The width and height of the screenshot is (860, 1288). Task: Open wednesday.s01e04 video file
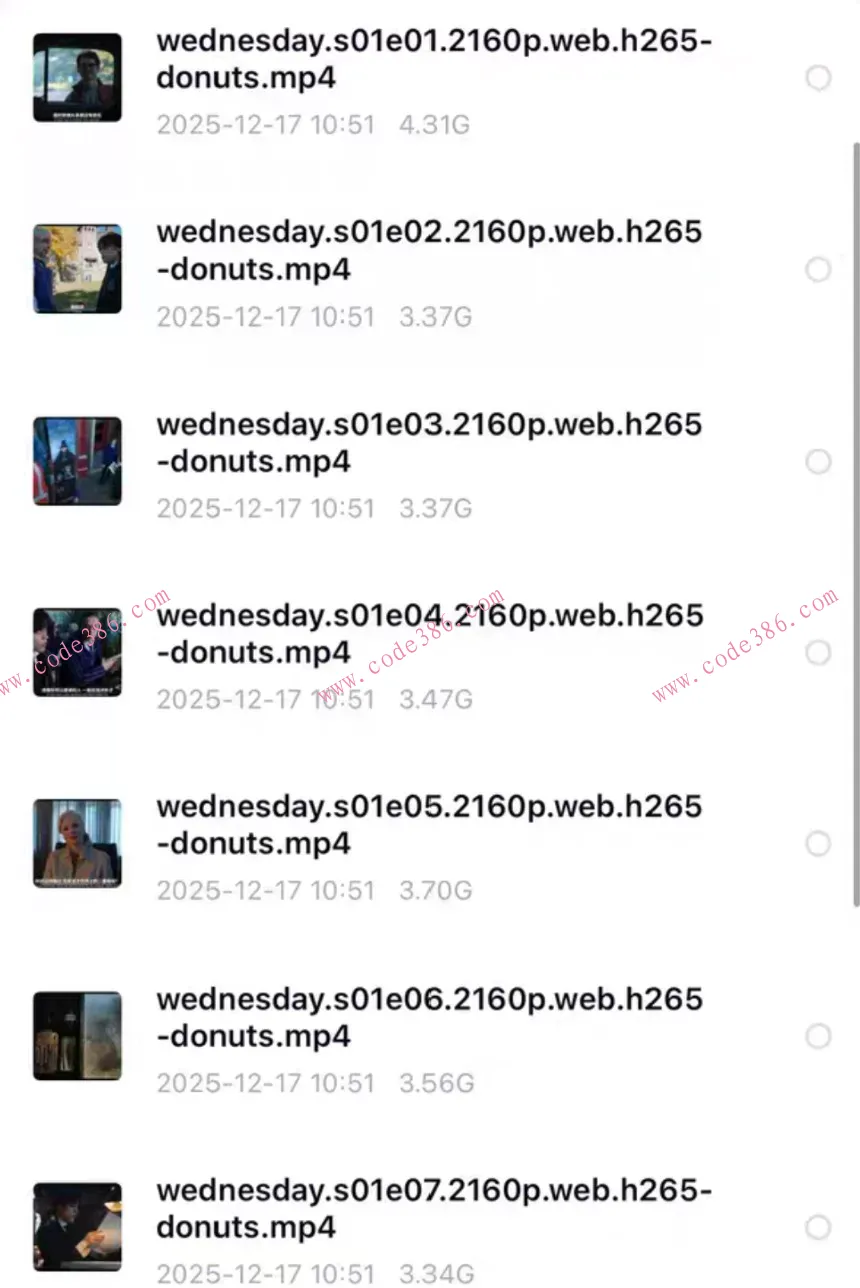(429, 634)
